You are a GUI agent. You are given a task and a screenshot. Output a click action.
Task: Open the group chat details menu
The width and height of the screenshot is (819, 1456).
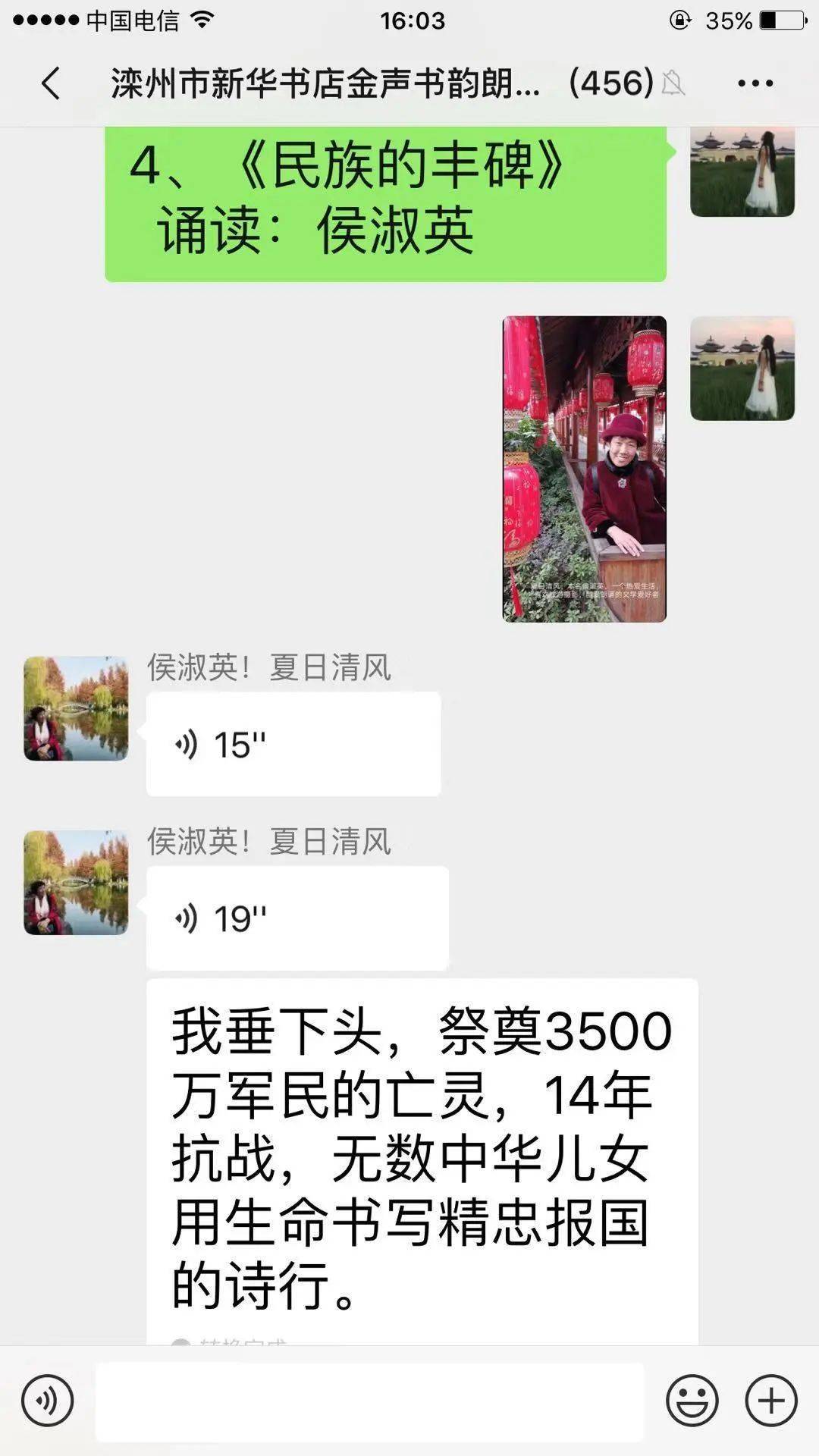[x=755, y=83]
